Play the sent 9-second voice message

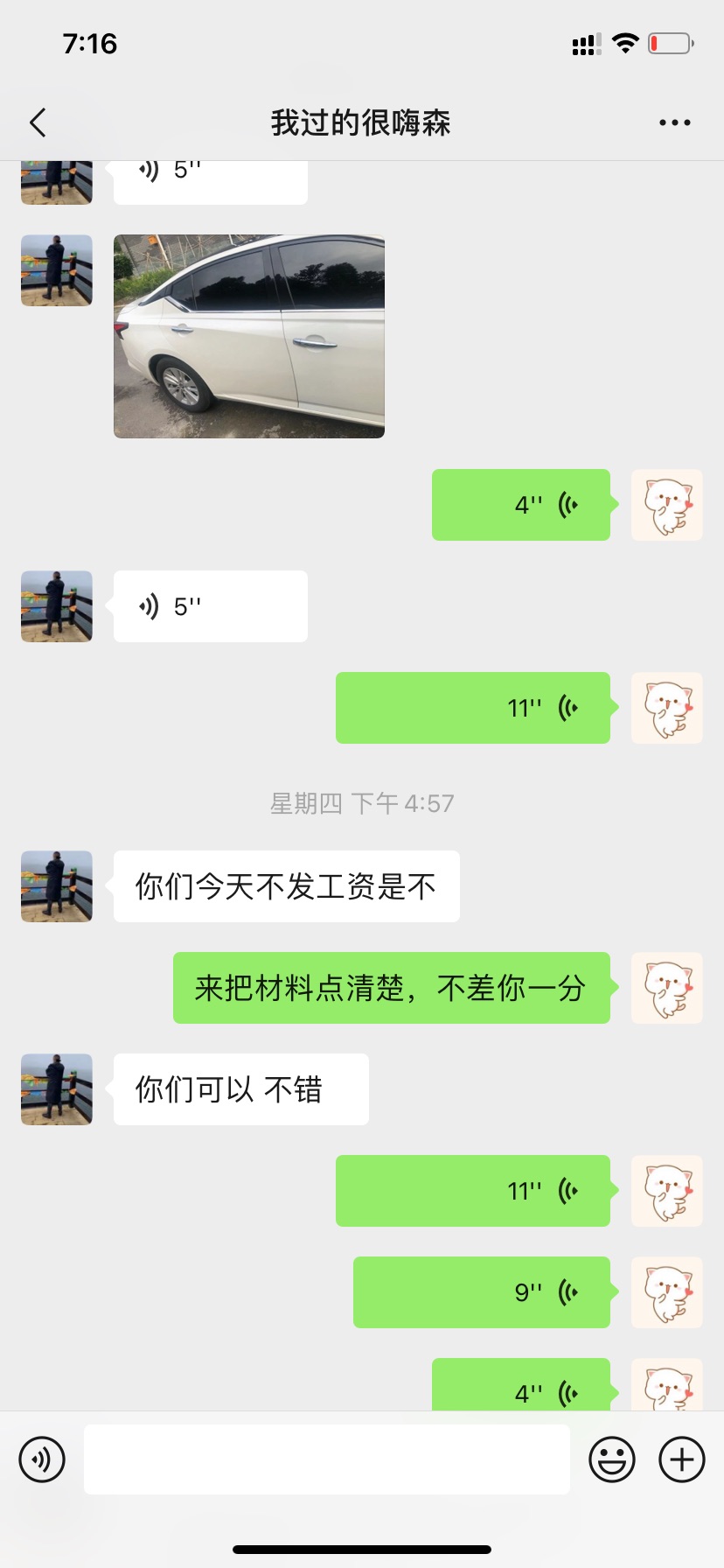pos(481,1292)
